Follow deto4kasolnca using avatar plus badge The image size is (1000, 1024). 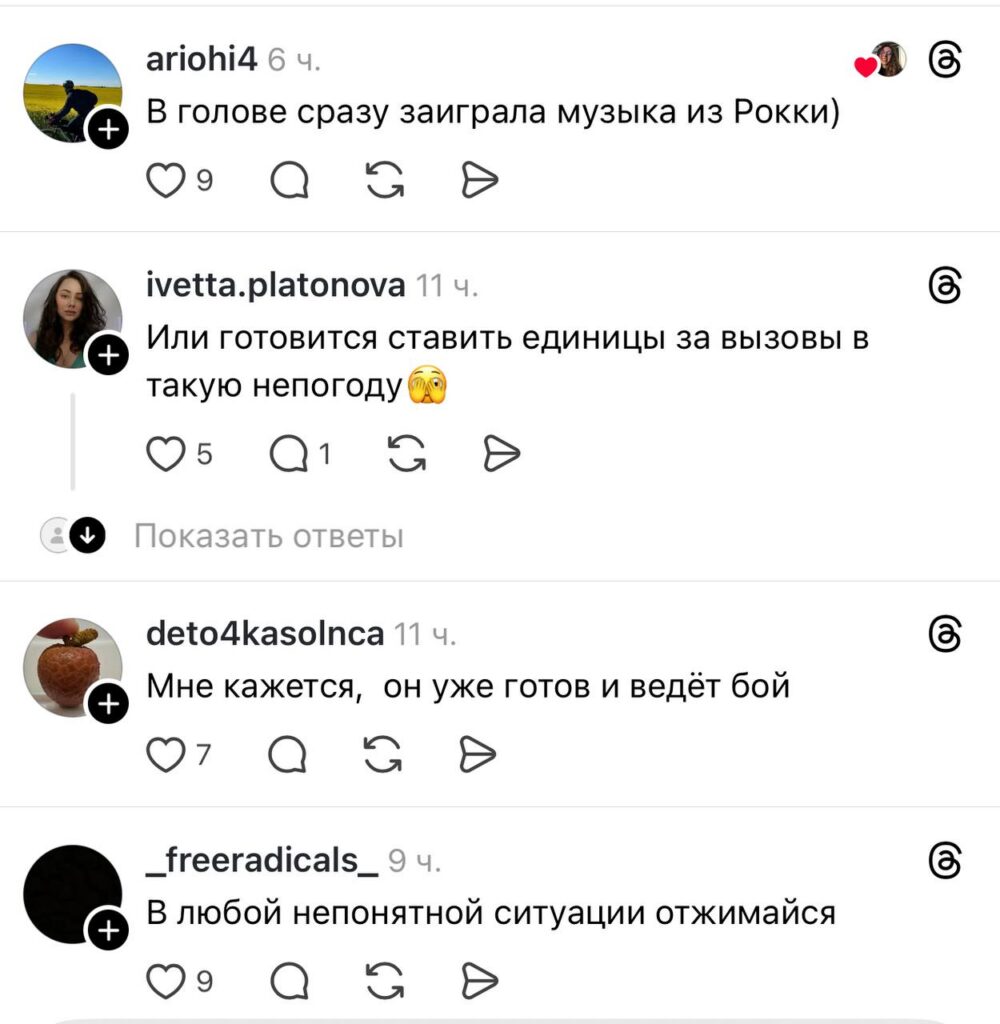109,706
